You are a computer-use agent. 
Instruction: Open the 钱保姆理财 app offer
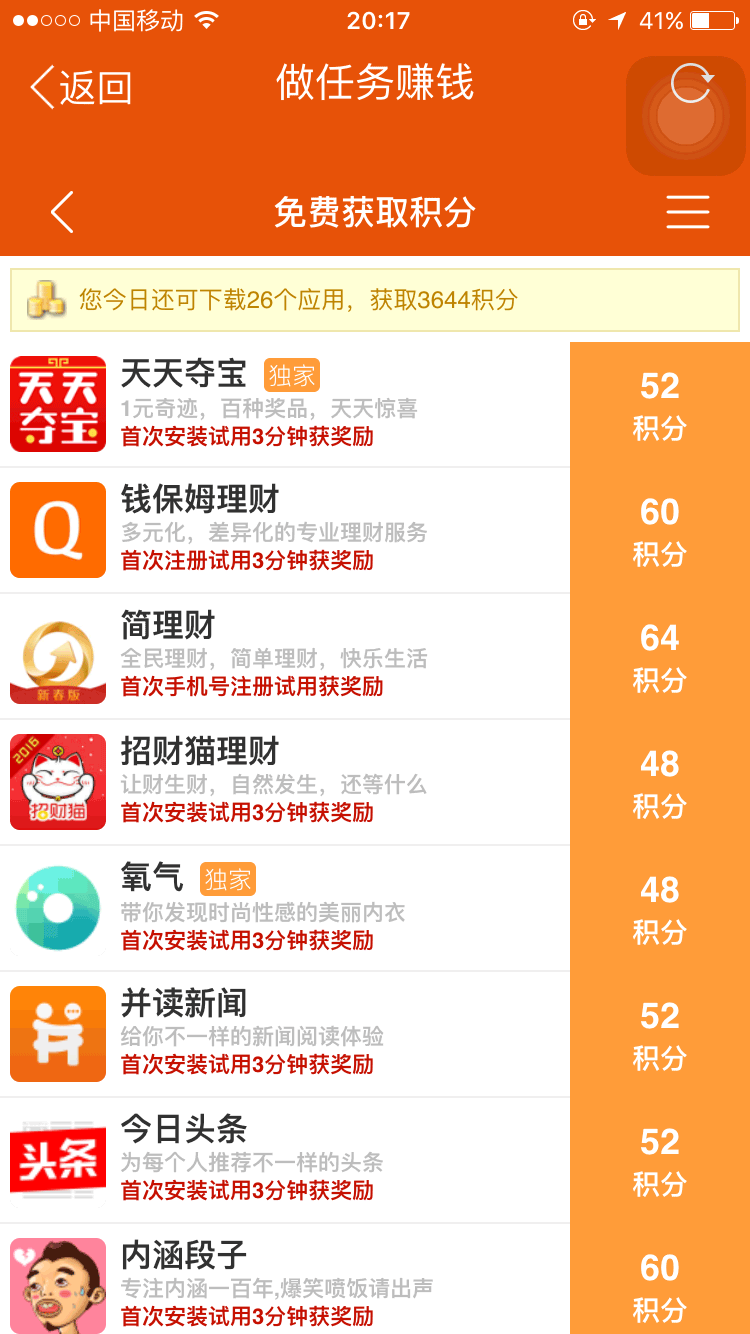click(x=290, y=530)
